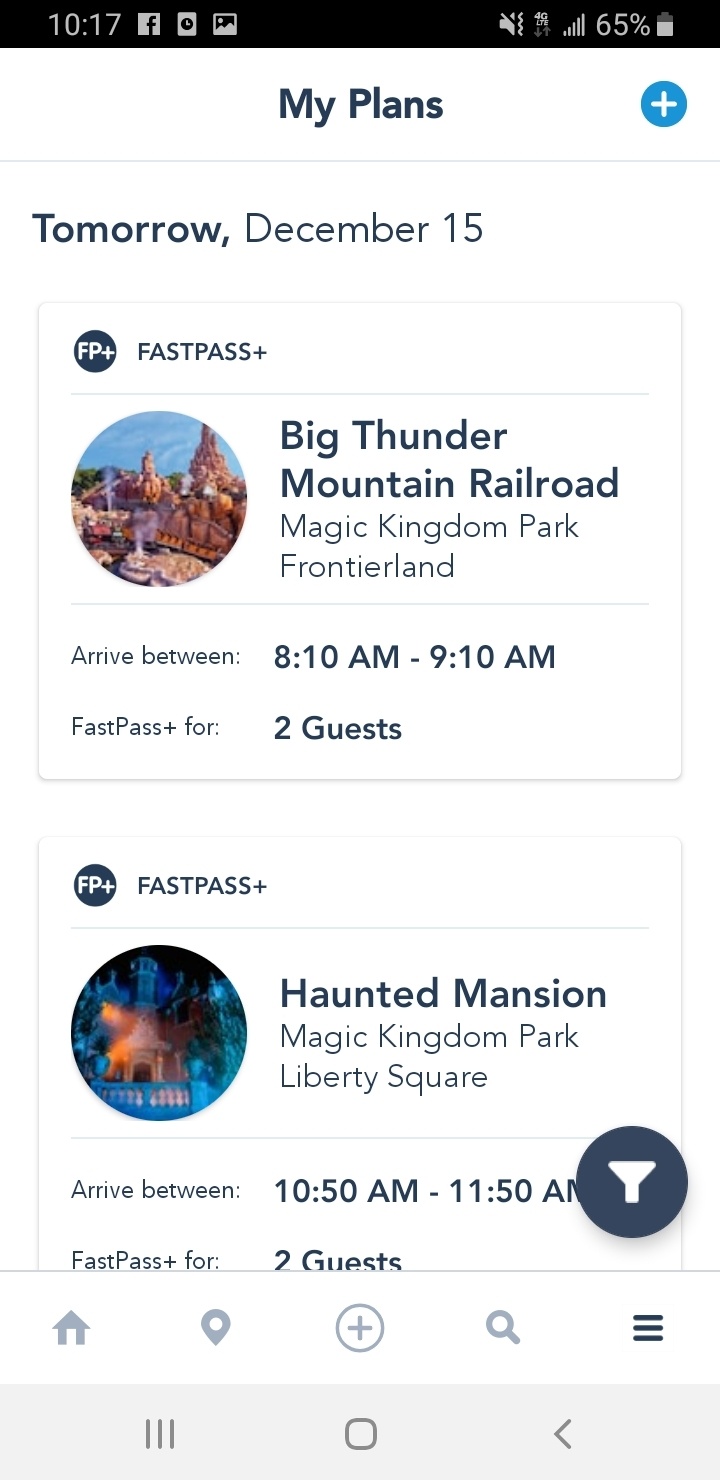The width and height of the screenshot is (720, 1480).
Task: Open the Haunted Mansion FastPass+ card
Action: tap(360, 1054)
